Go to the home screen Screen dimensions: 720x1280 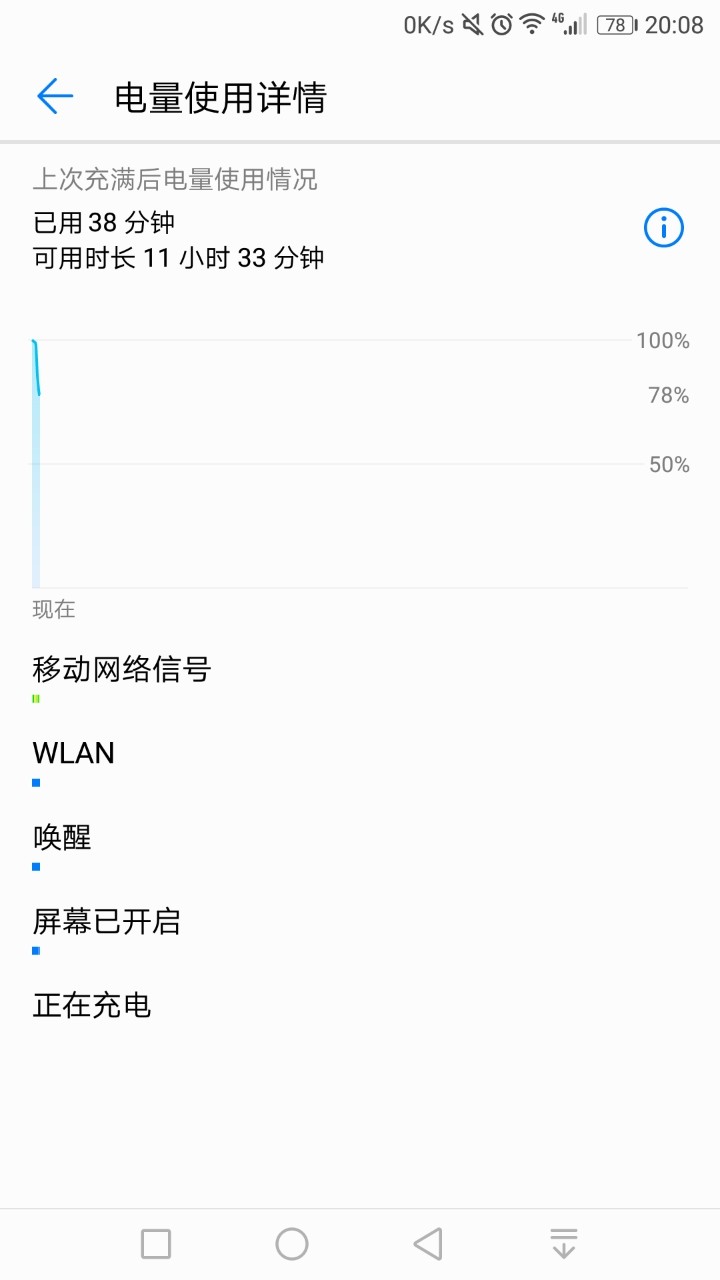pyautogui.click(x=292, y=1244)
